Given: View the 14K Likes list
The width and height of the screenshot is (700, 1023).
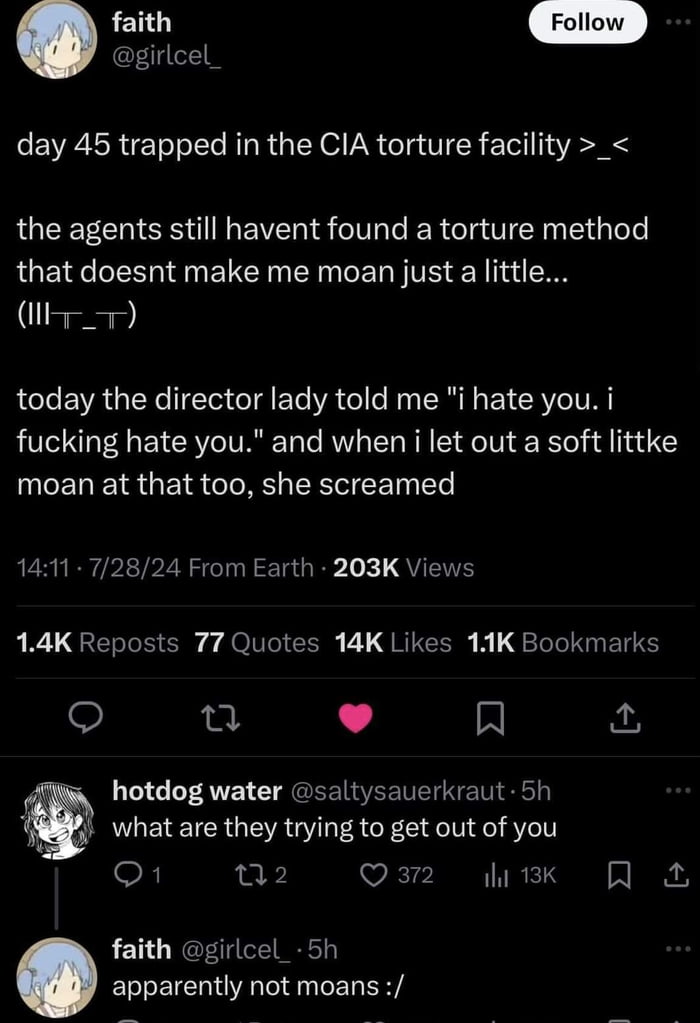Looking at the screenshot, I should click(393, 642).
